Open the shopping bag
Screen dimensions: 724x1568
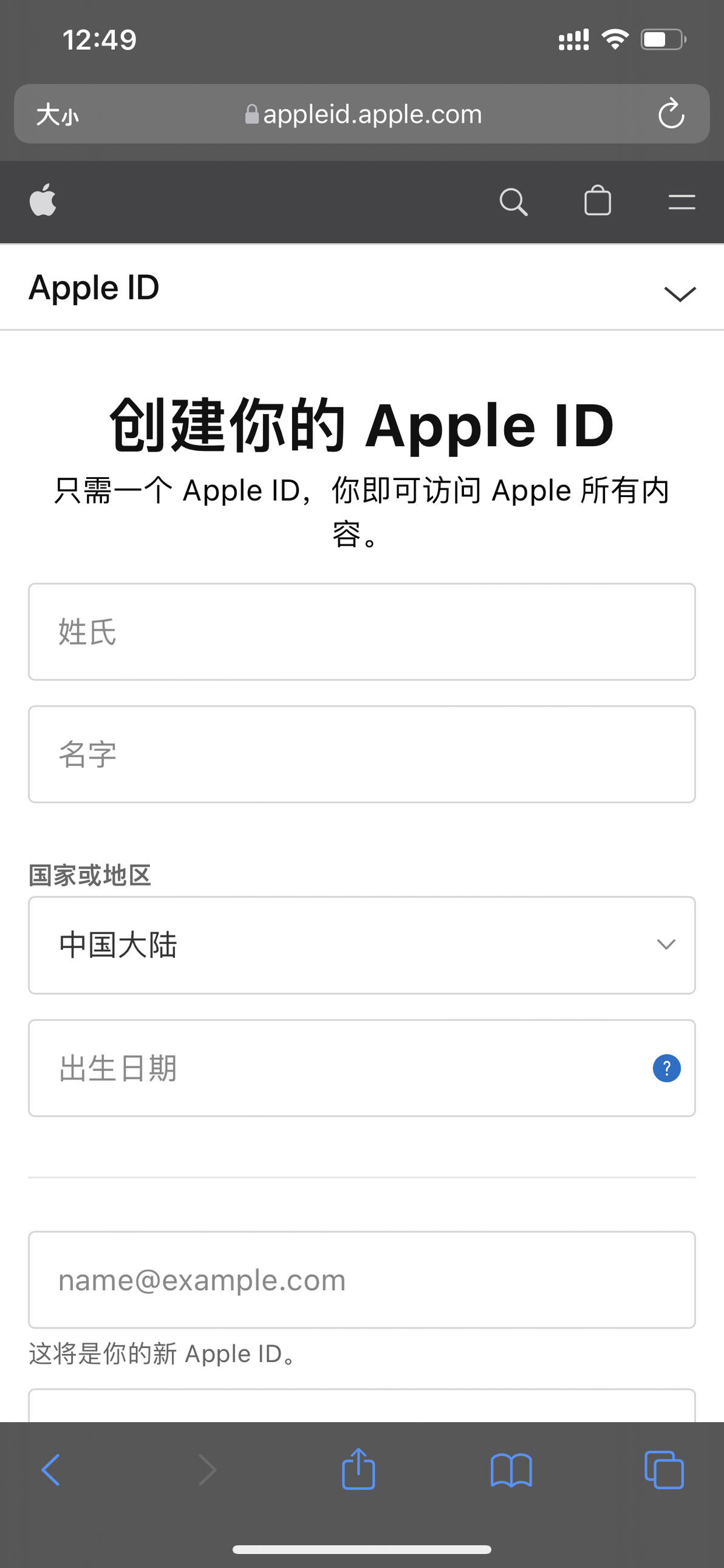[598, 201]
